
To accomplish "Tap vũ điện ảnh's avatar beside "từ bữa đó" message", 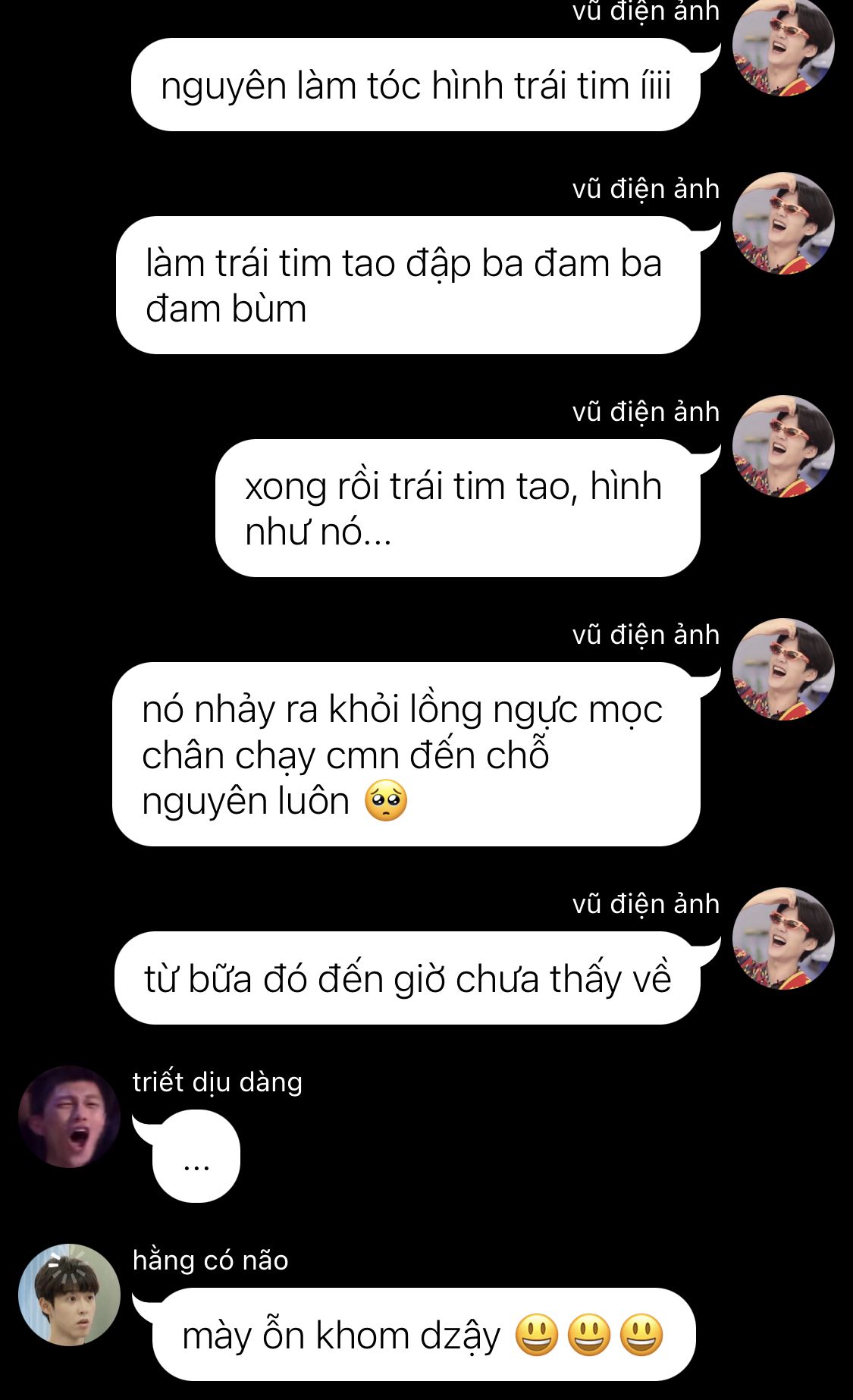I will tap(783, 938).
